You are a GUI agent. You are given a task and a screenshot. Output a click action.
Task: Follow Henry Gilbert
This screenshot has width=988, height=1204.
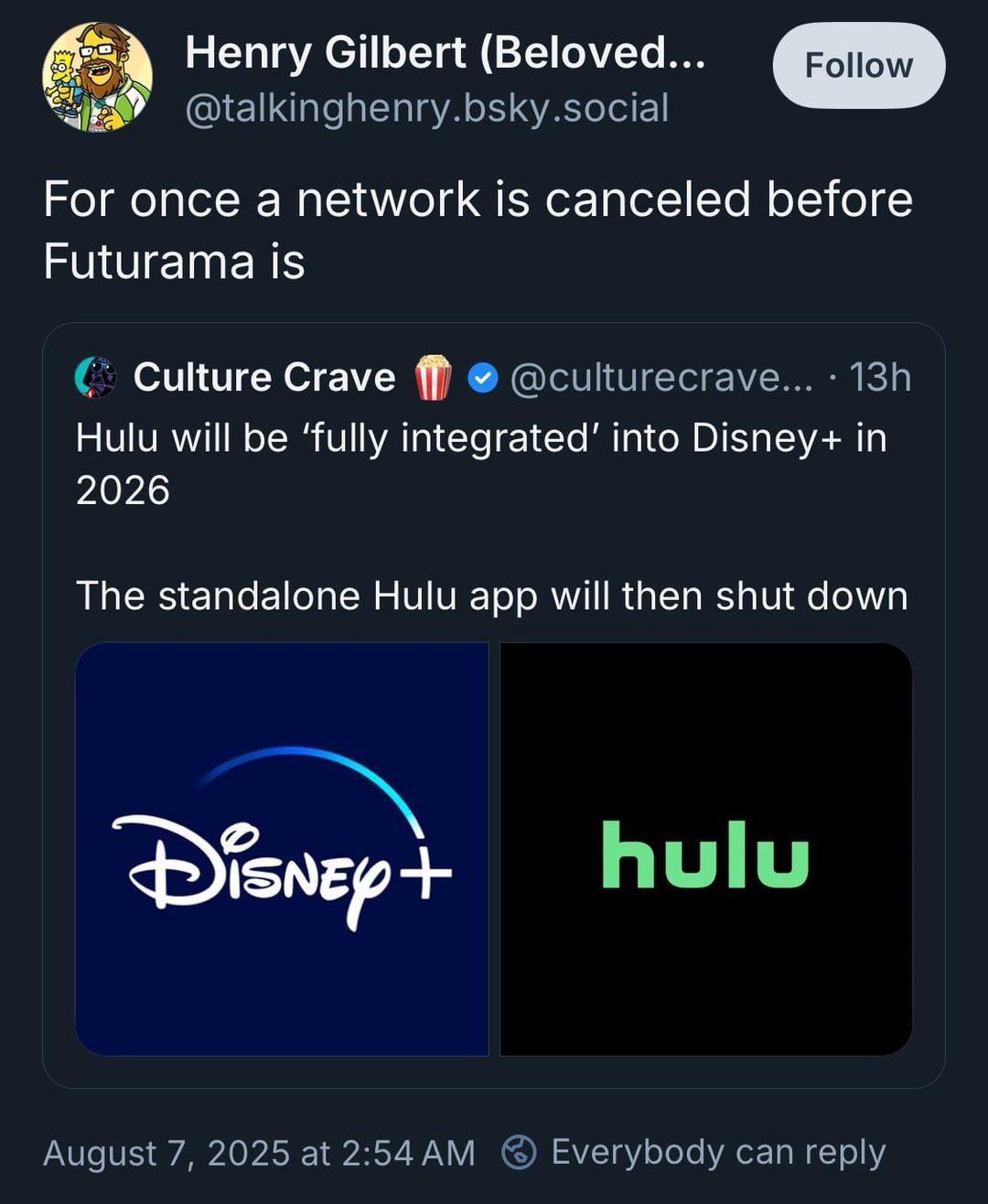(858, 66)
